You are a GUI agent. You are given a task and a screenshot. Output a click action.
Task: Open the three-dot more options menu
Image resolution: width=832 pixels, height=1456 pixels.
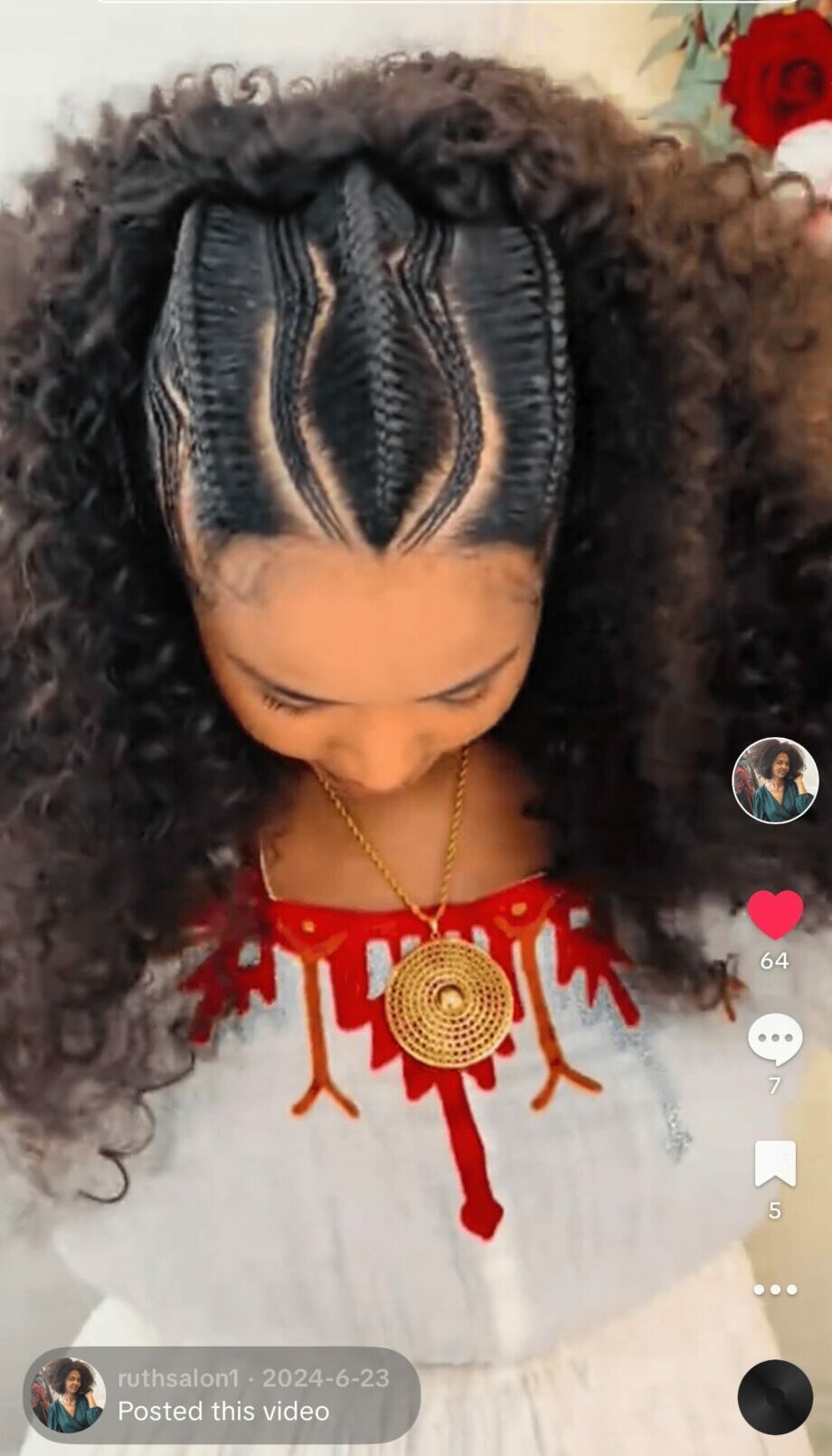pos(775,1289)
